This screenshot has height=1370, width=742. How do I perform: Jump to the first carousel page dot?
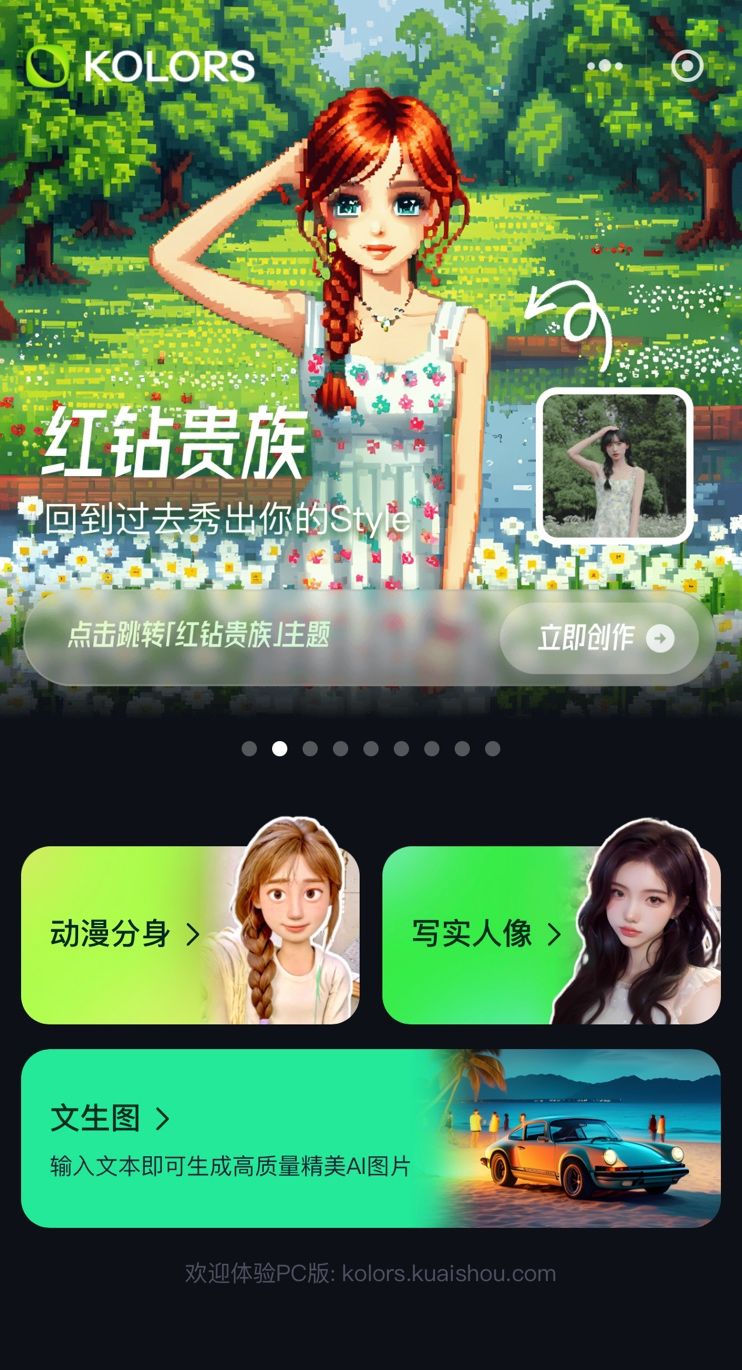click(x=249, y=748)
